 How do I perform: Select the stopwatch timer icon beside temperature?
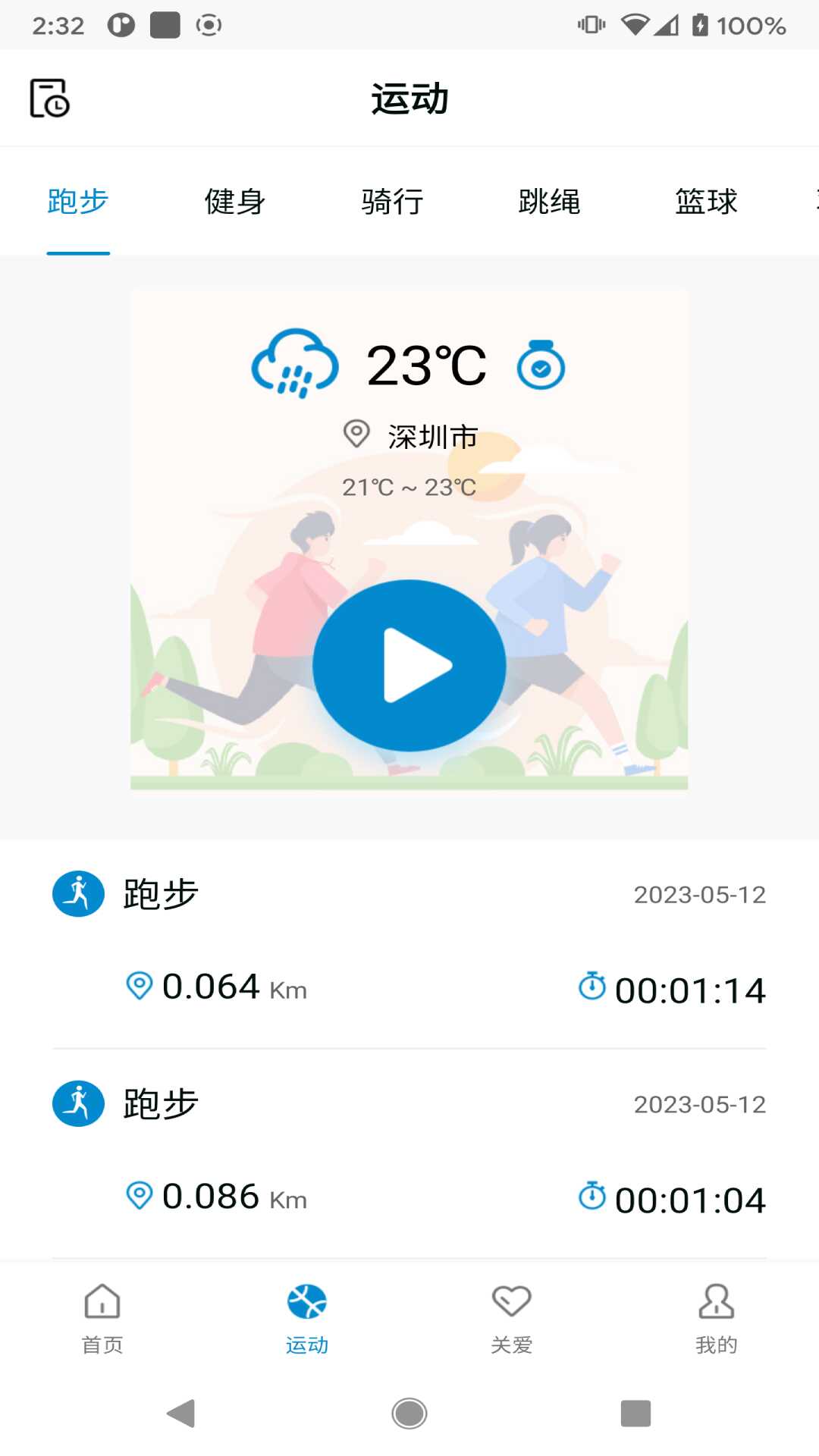point(541,366)
